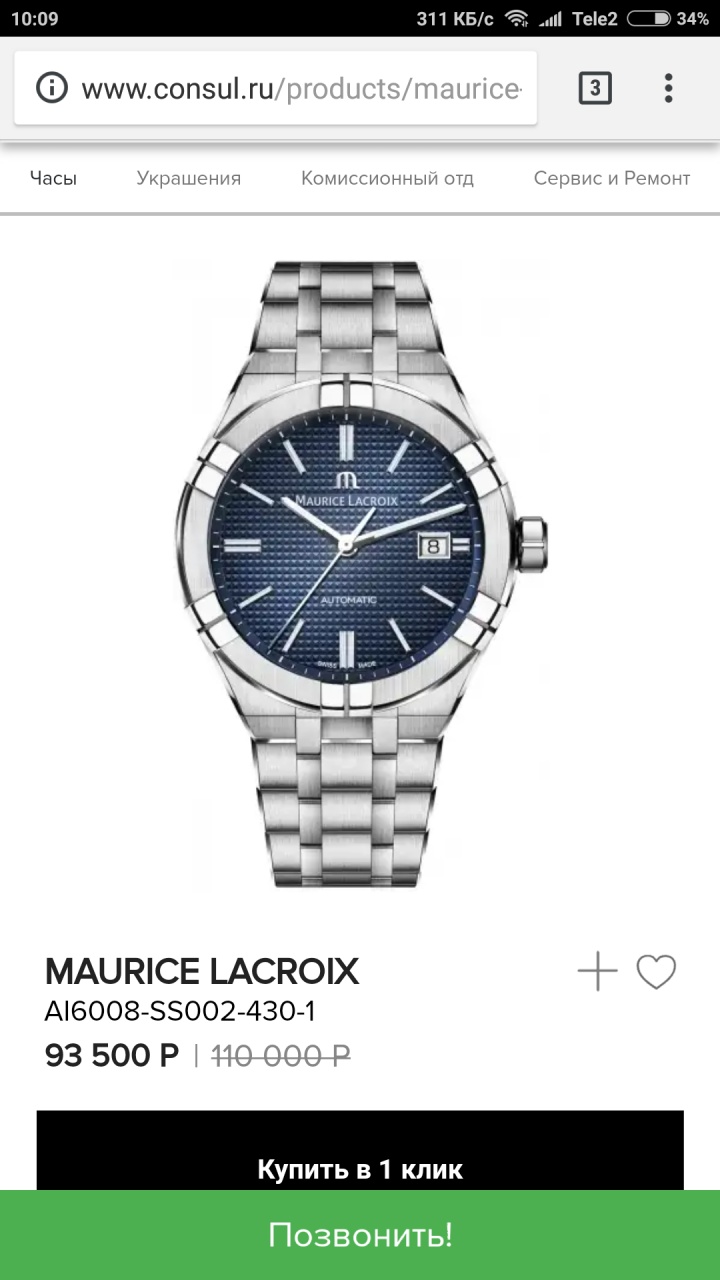Go to Комиссионный отдел section
This screenshot has height=1280, width=720.
(387, 179)
